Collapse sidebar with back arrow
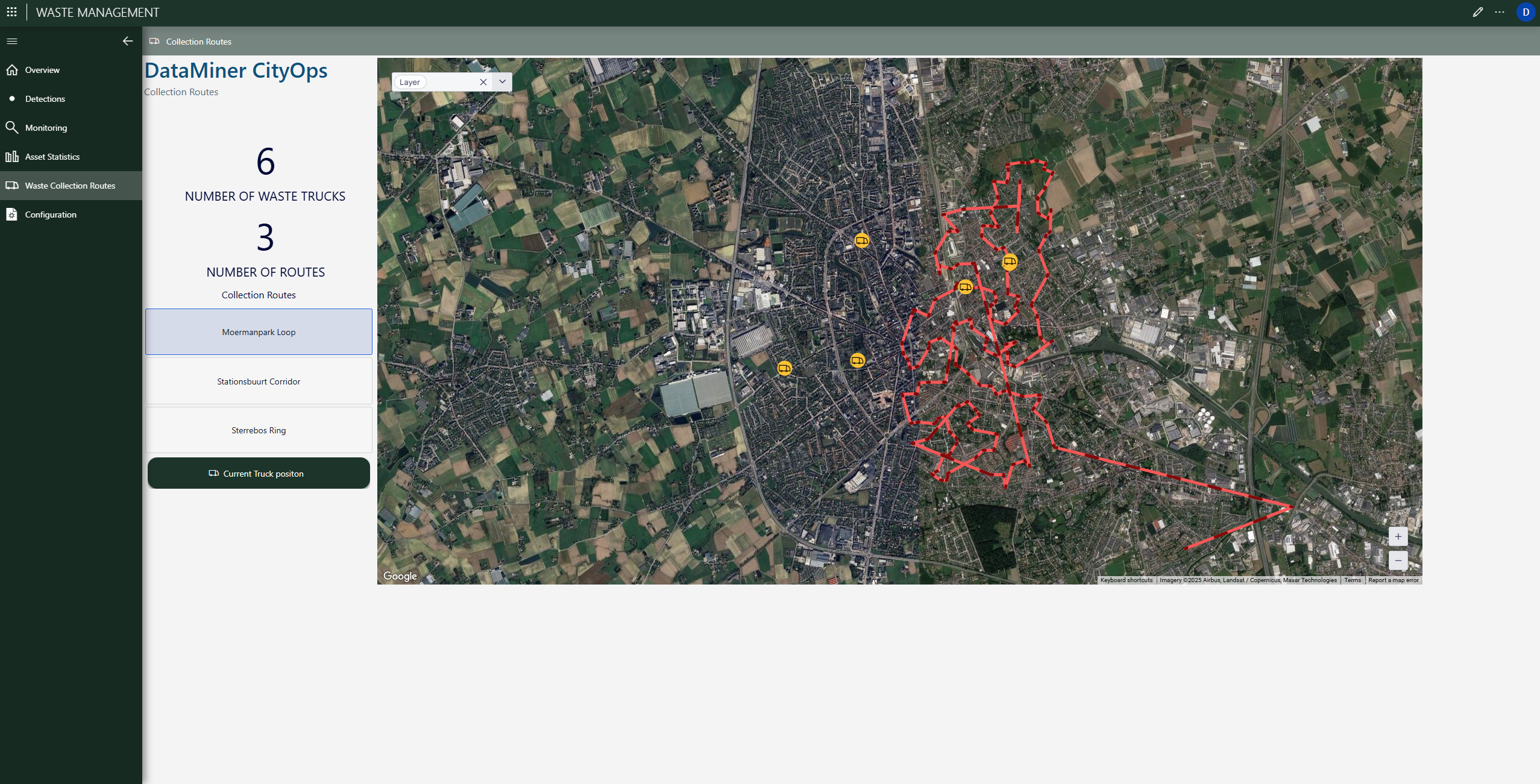Screen dimensions: 1540x784 [128, 41]
